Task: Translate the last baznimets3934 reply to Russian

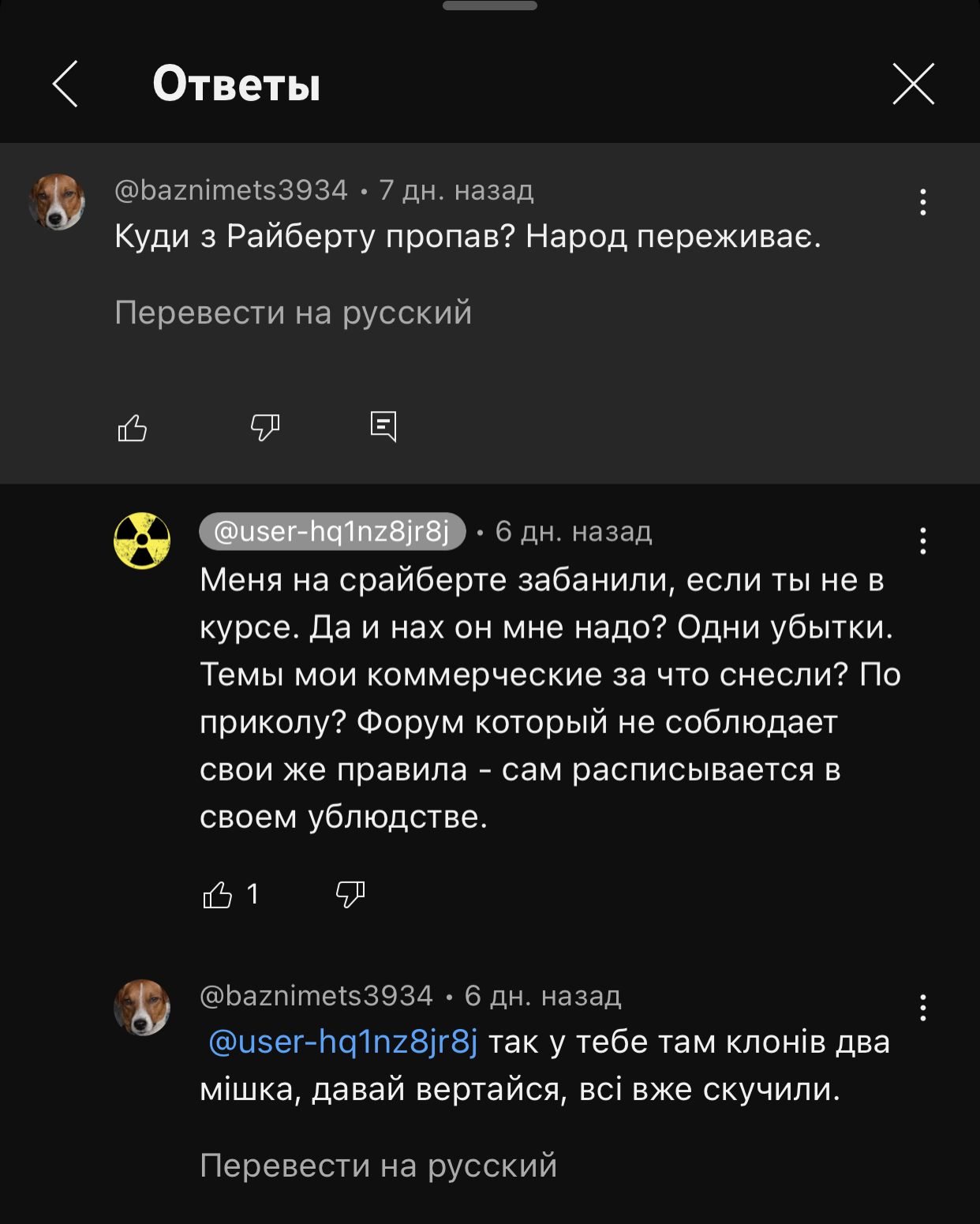Action: [x=378, y=1165]
